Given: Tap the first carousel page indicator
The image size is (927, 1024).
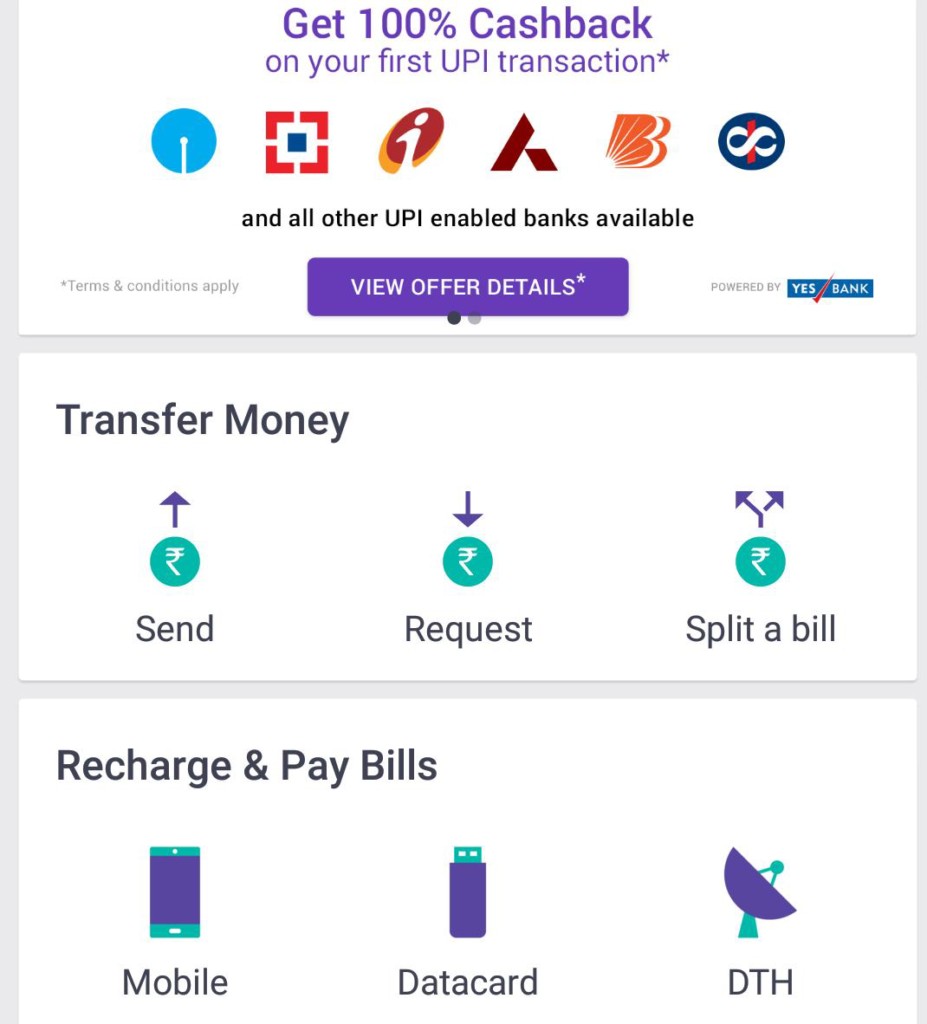Looking at the screenshot, I should [x=455, y=317].
